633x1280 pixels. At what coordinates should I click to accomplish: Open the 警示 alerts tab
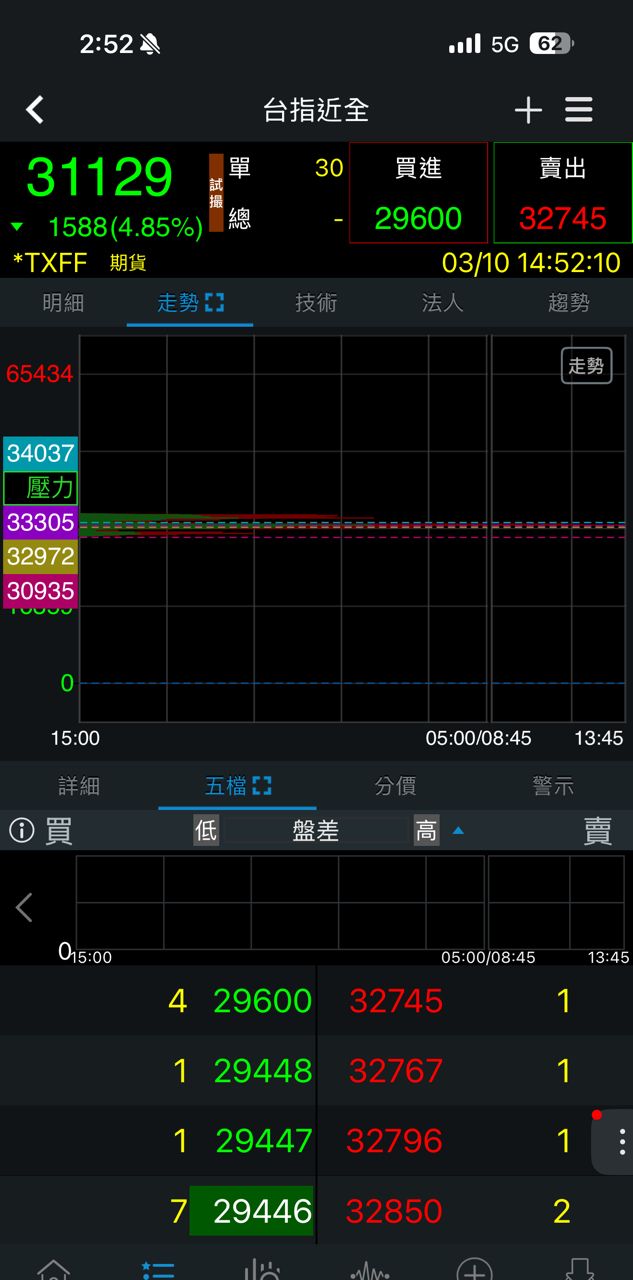point(553,786)
